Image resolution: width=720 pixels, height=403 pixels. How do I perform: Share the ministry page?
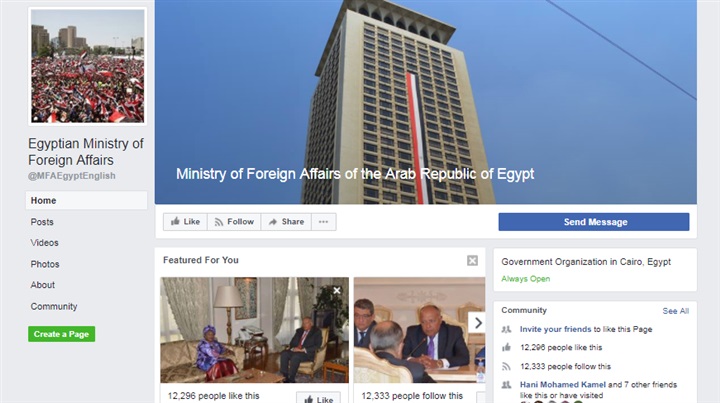(x=286, y=222)
